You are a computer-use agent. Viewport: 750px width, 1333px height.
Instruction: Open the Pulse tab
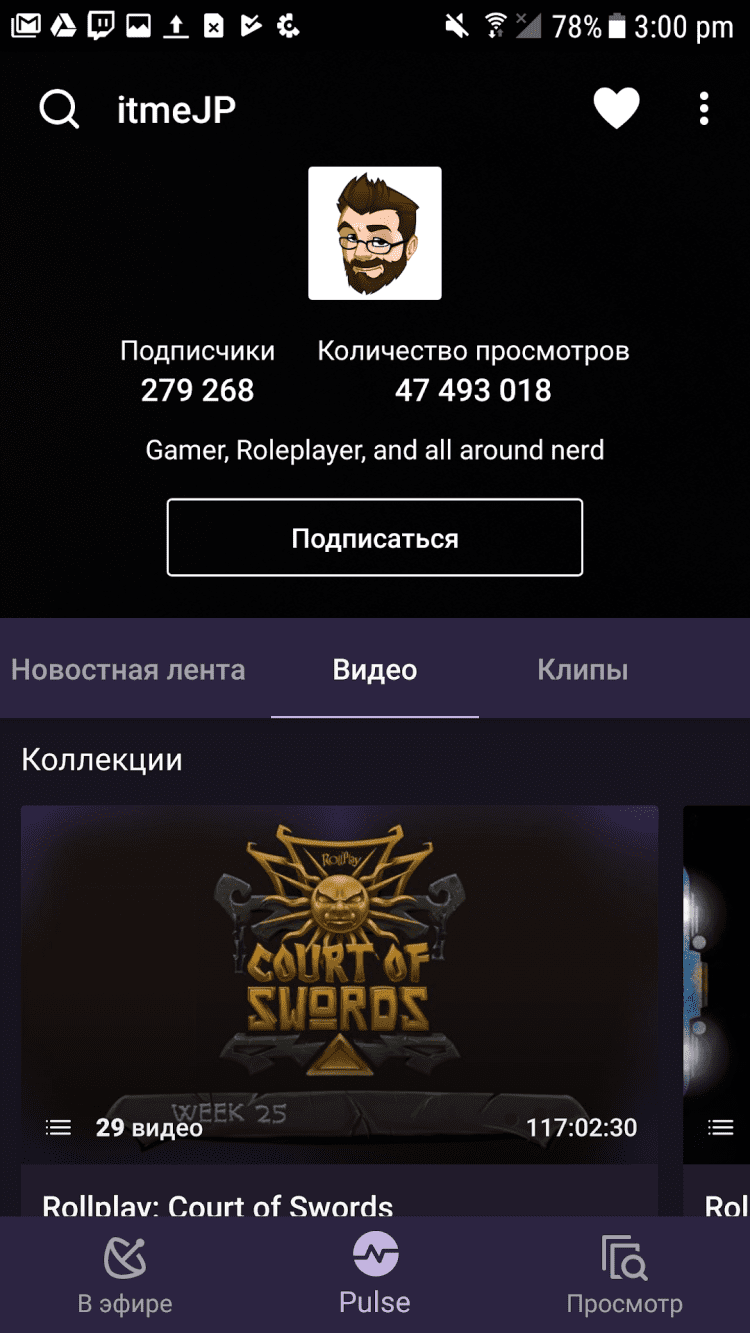click(375, 1275)
